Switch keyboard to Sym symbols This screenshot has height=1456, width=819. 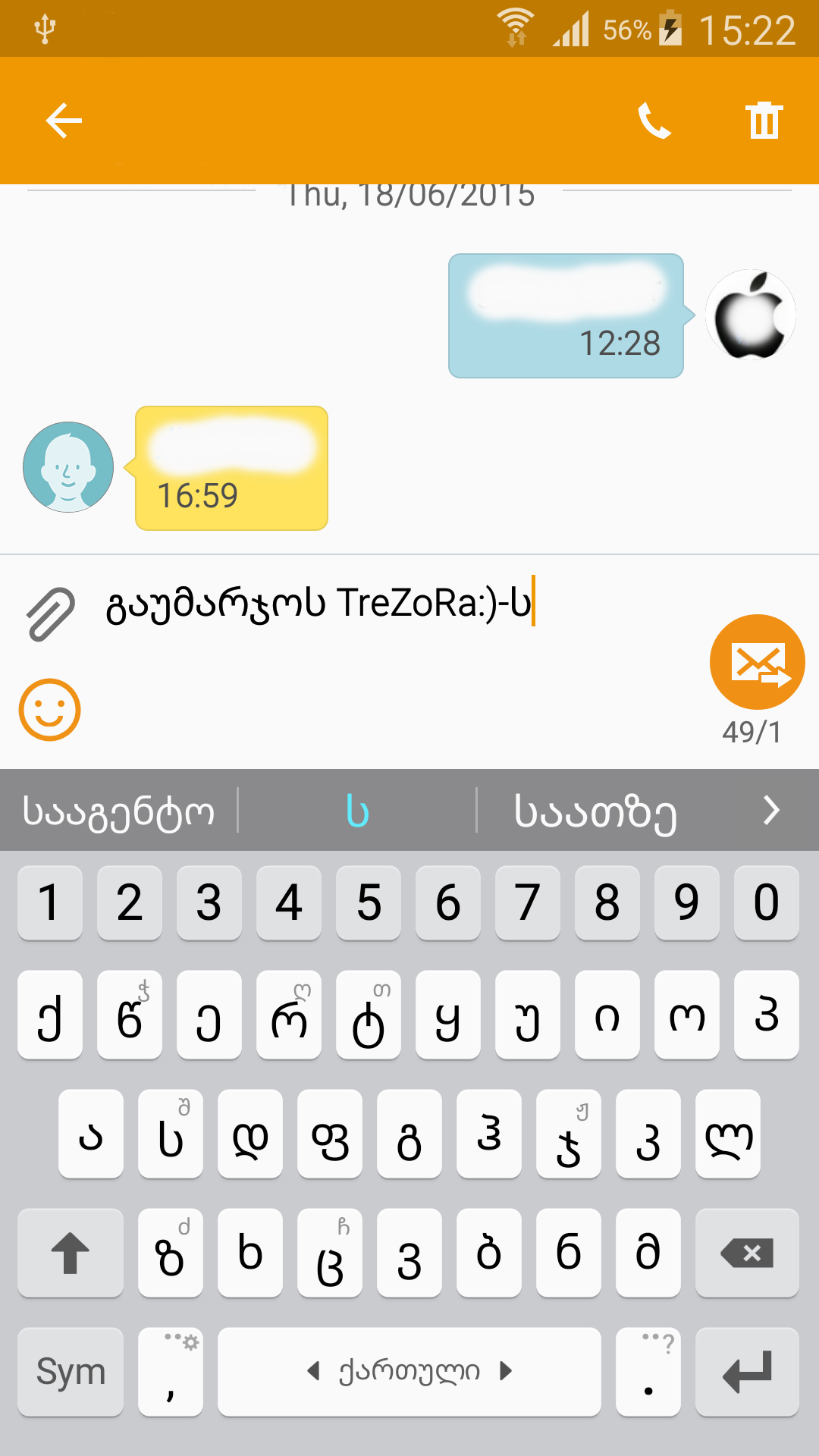pyautogui.click(x=71, y=1372)
